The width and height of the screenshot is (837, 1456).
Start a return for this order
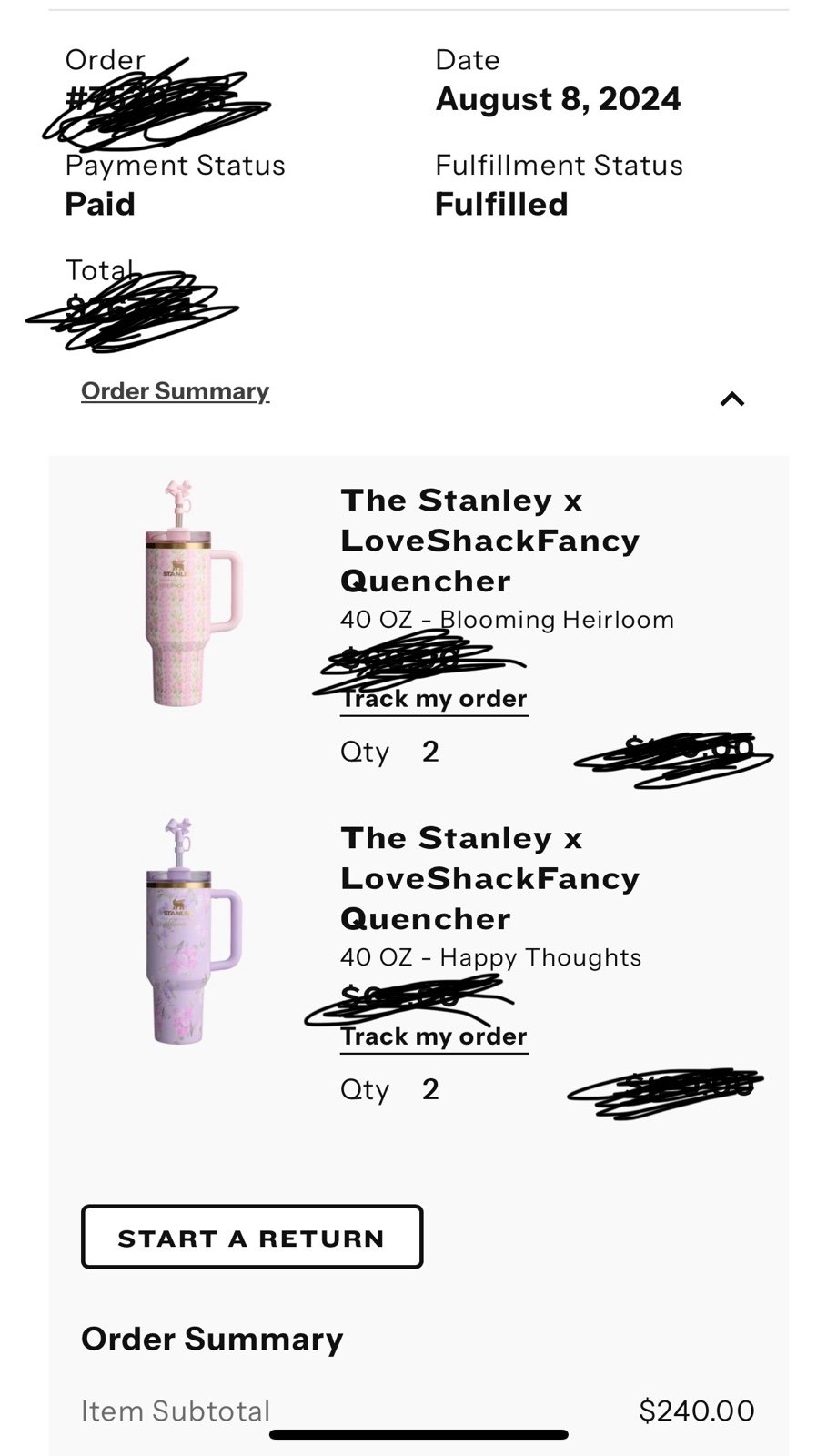point(252,1237)
